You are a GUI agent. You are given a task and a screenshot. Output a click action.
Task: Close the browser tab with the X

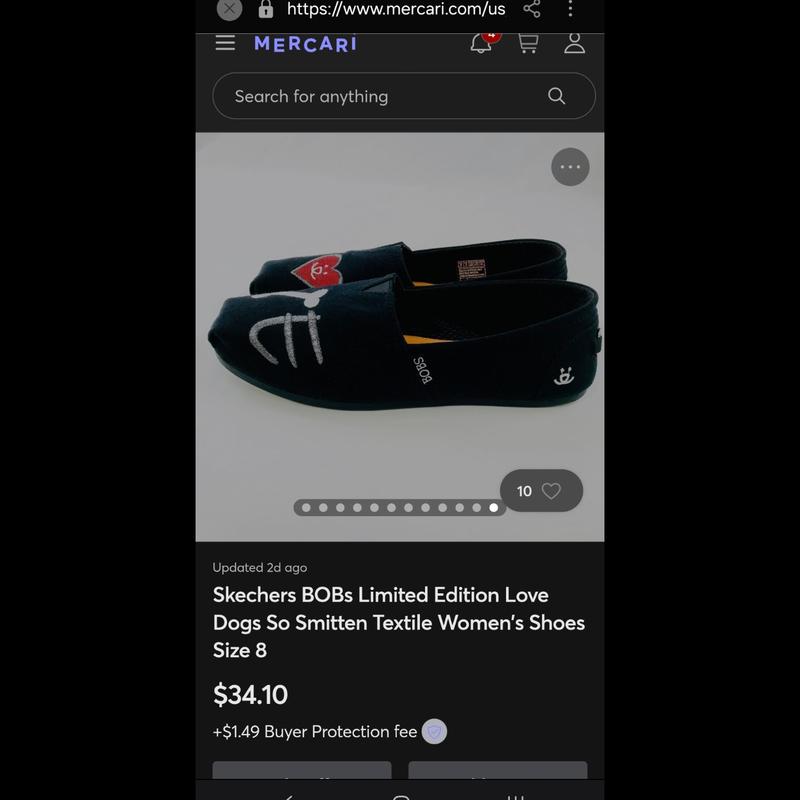[230, 9]
